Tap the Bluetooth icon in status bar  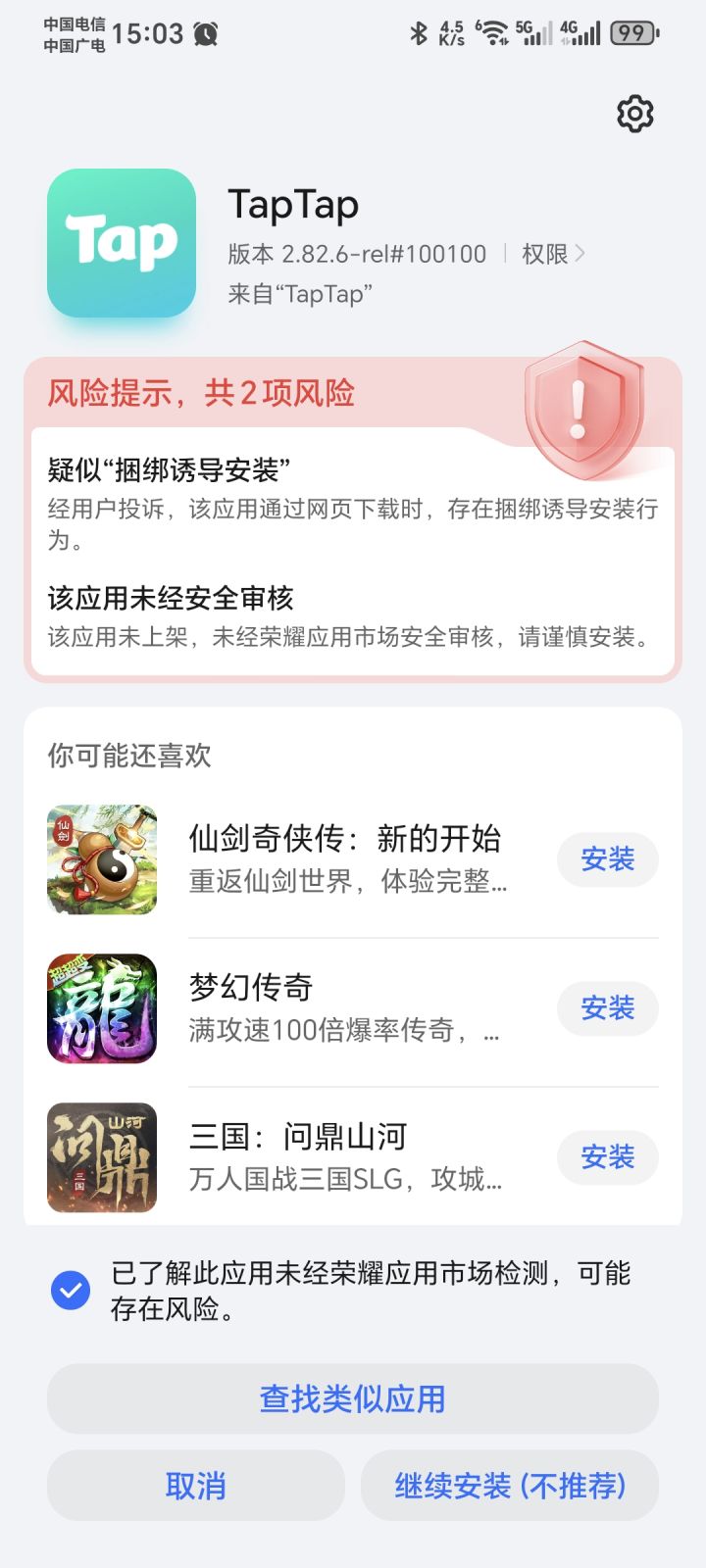click(419, 32)
